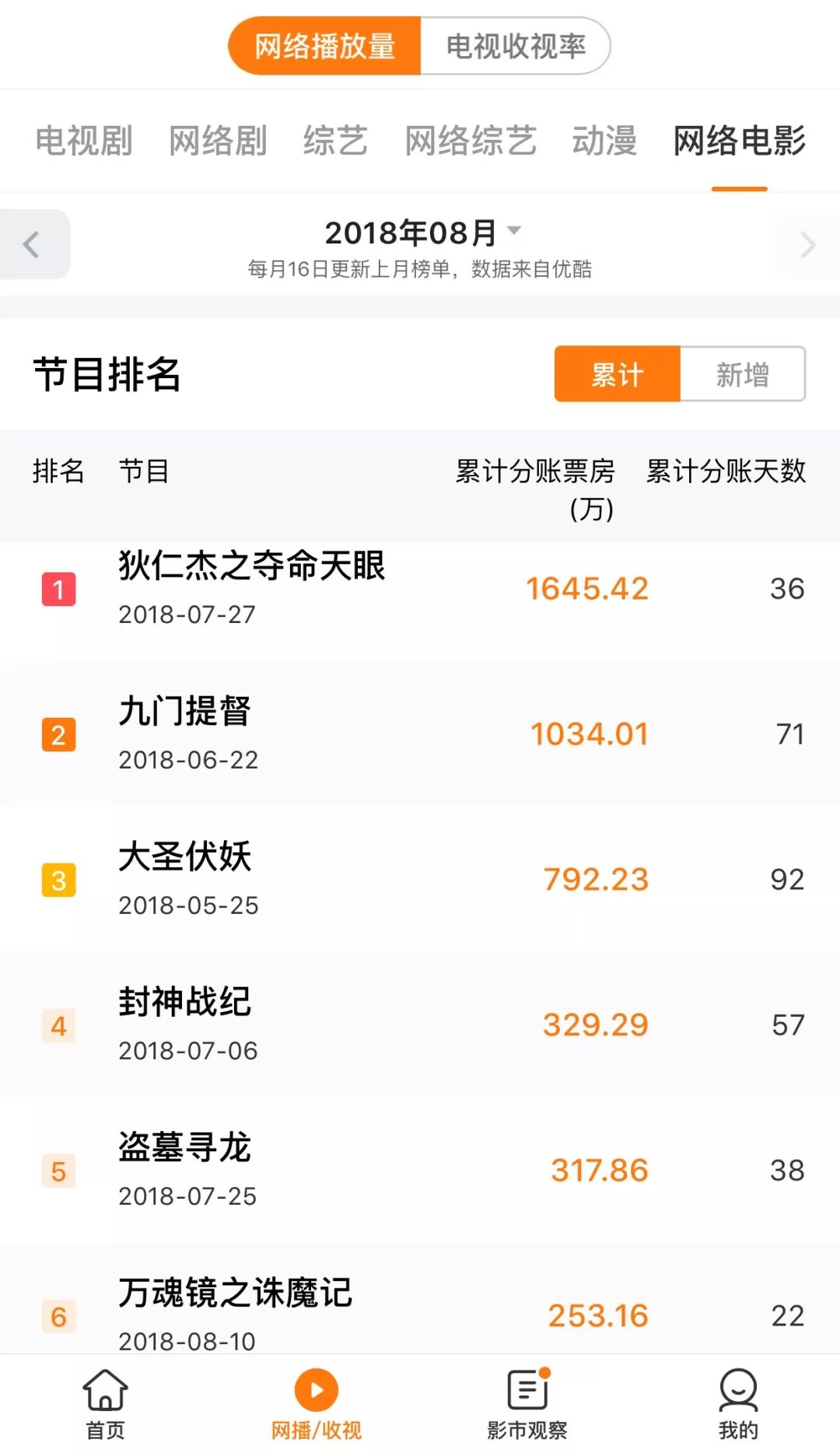
Task: Open the 我的 profile tab
Action: tap(738, 1404)
